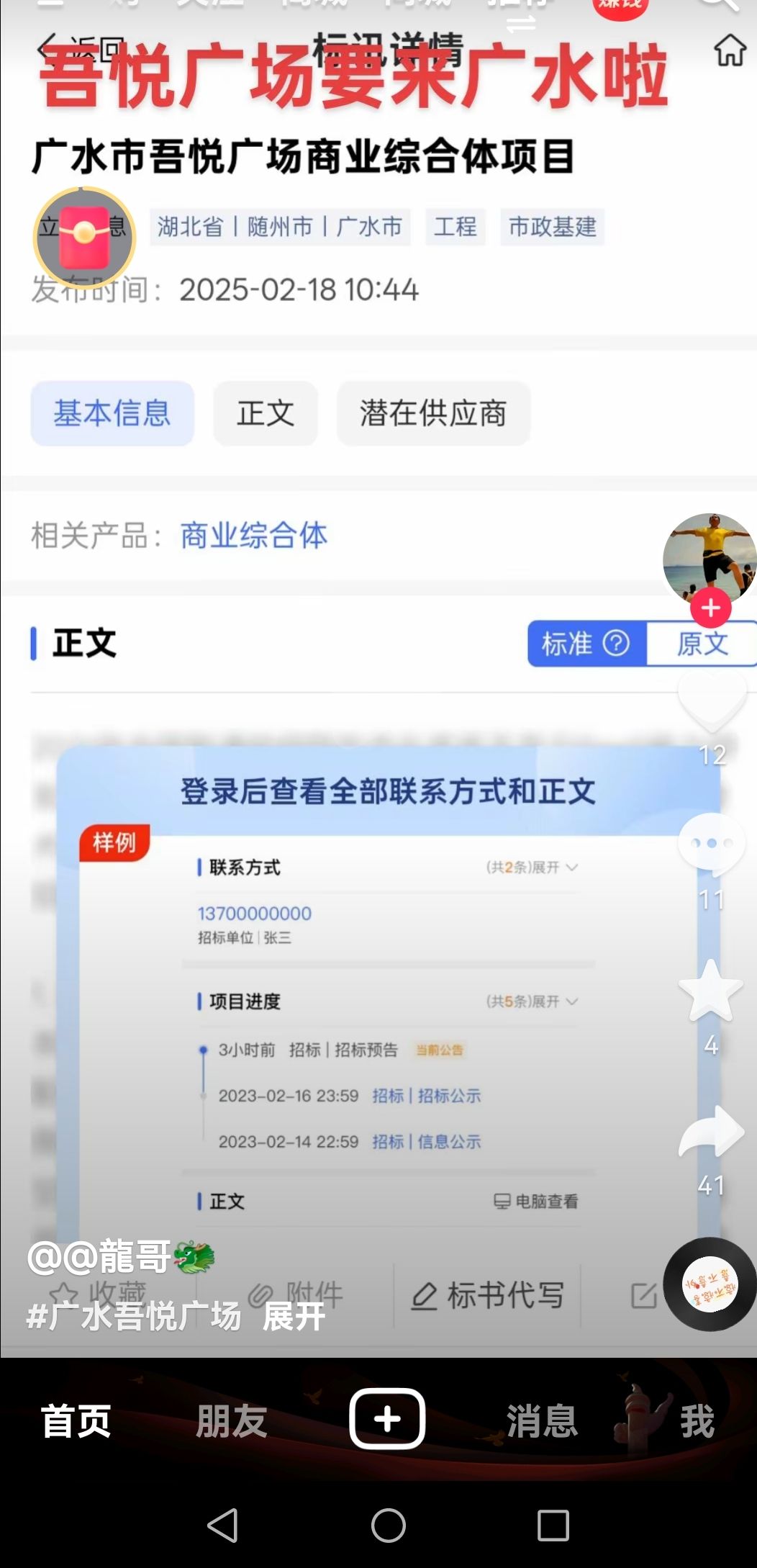Image resolution: width=757 pixels, height=1568 pixels.
Task: Tap the system home button
Action: 388,1525
